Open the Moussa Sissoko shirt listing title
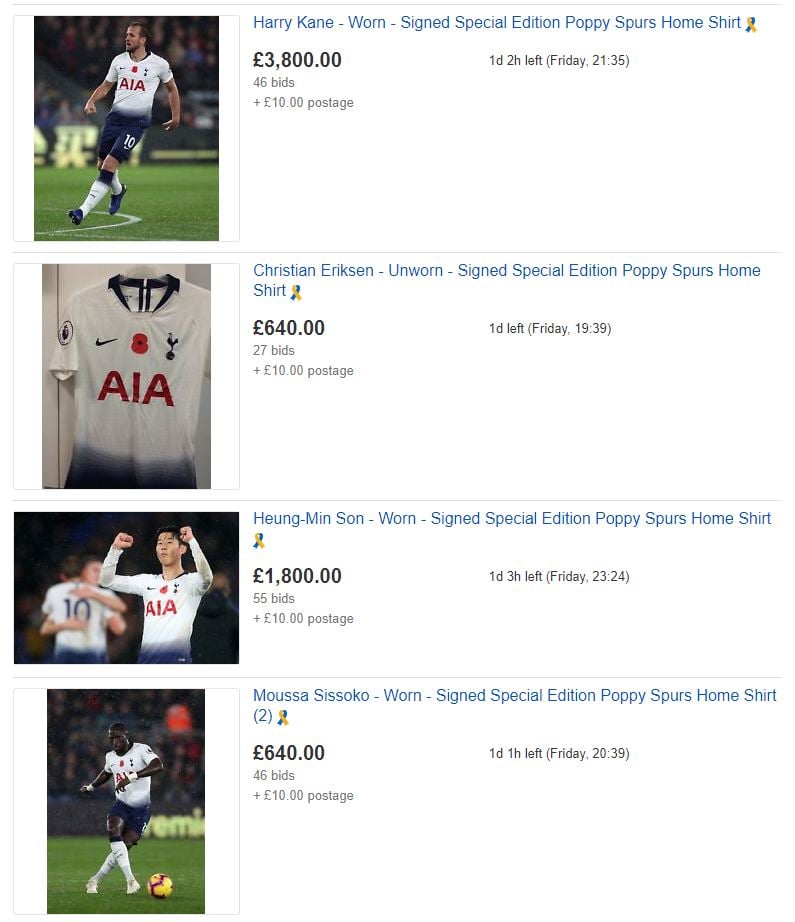This screenshot has width=795, height=922. click(514, 695)
